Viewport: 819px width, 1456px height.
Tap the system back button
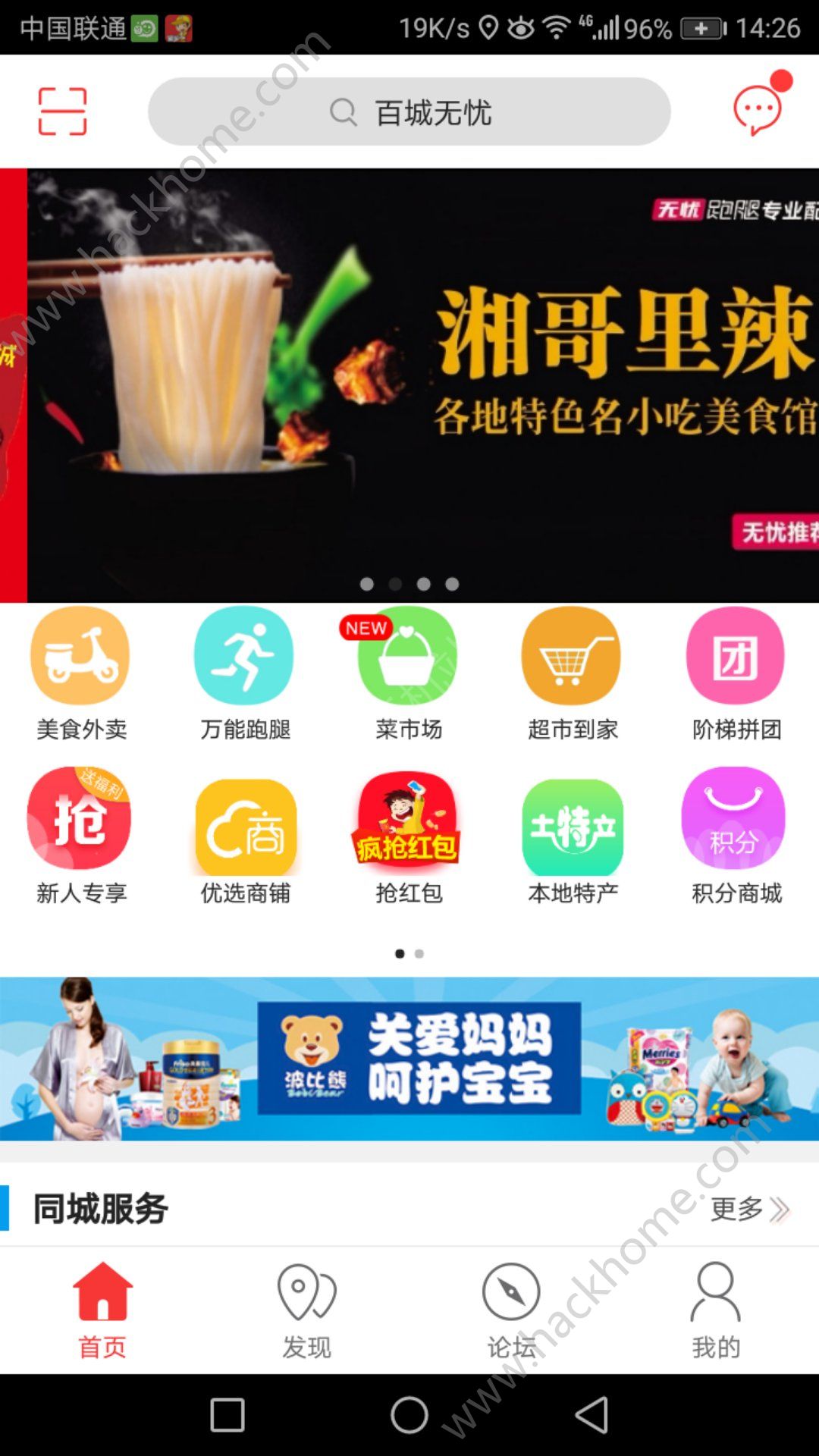592,1415
